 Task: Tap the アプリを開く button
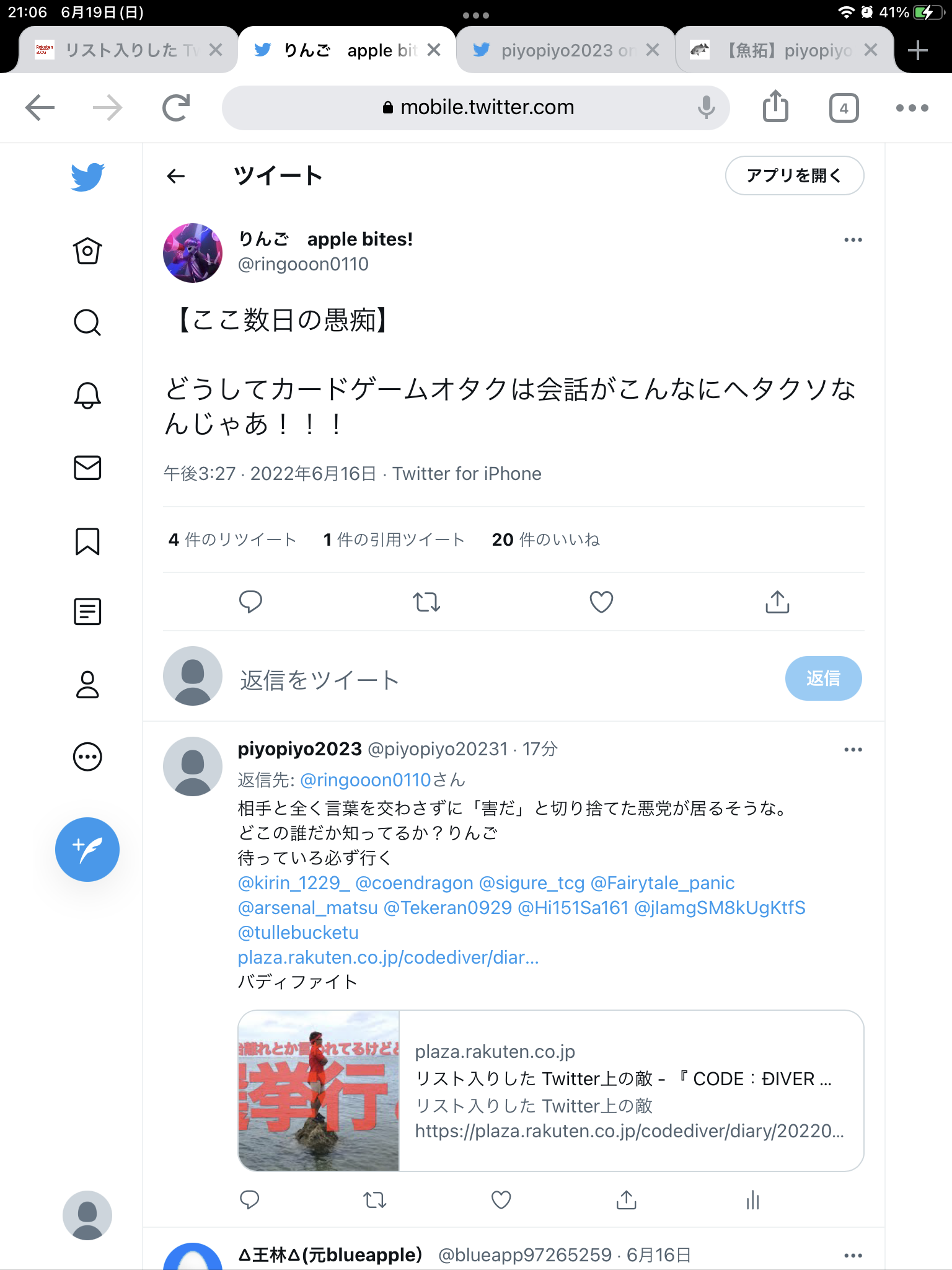click(x=794, y=176)
